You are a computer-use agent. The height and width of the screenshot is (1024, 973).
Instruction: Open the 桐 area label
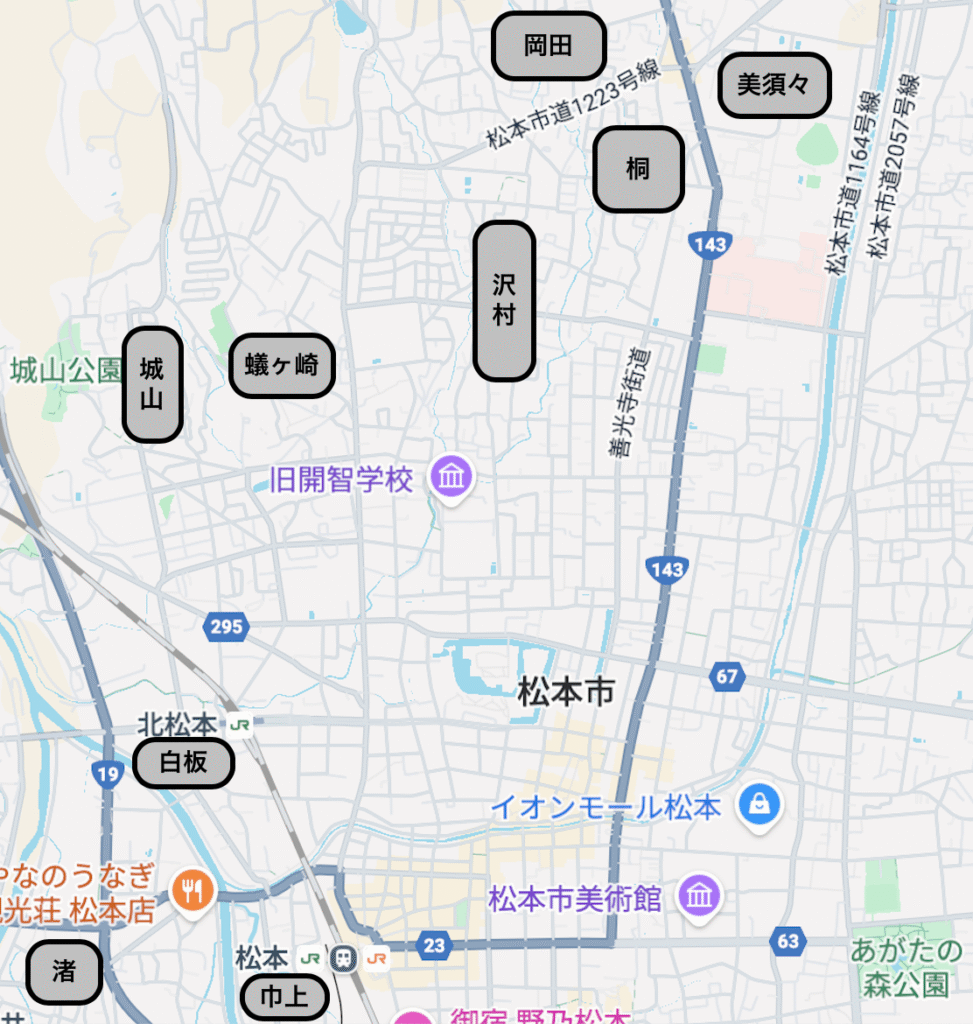(x=638, y=169)
